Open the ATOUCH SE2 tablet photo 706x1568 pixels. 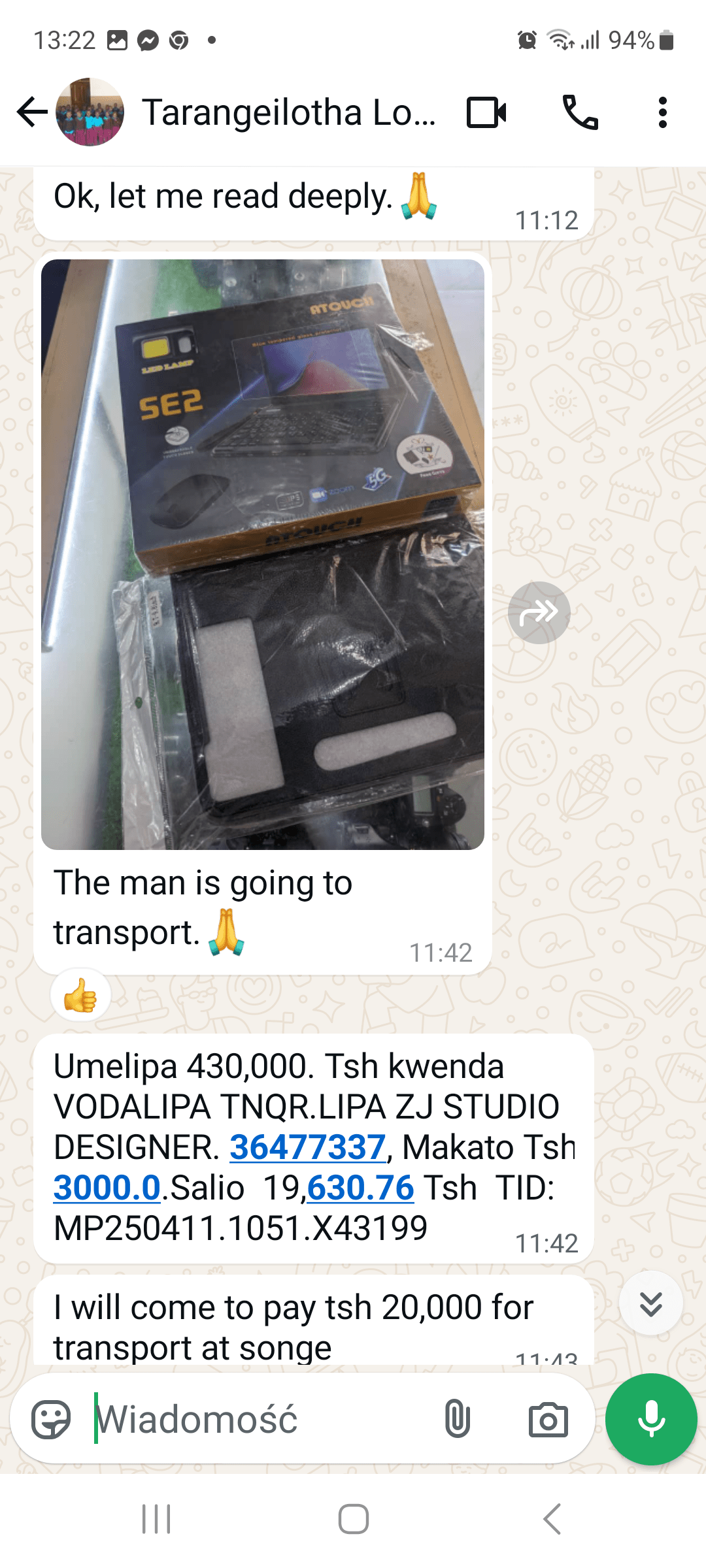coord(262,554)
